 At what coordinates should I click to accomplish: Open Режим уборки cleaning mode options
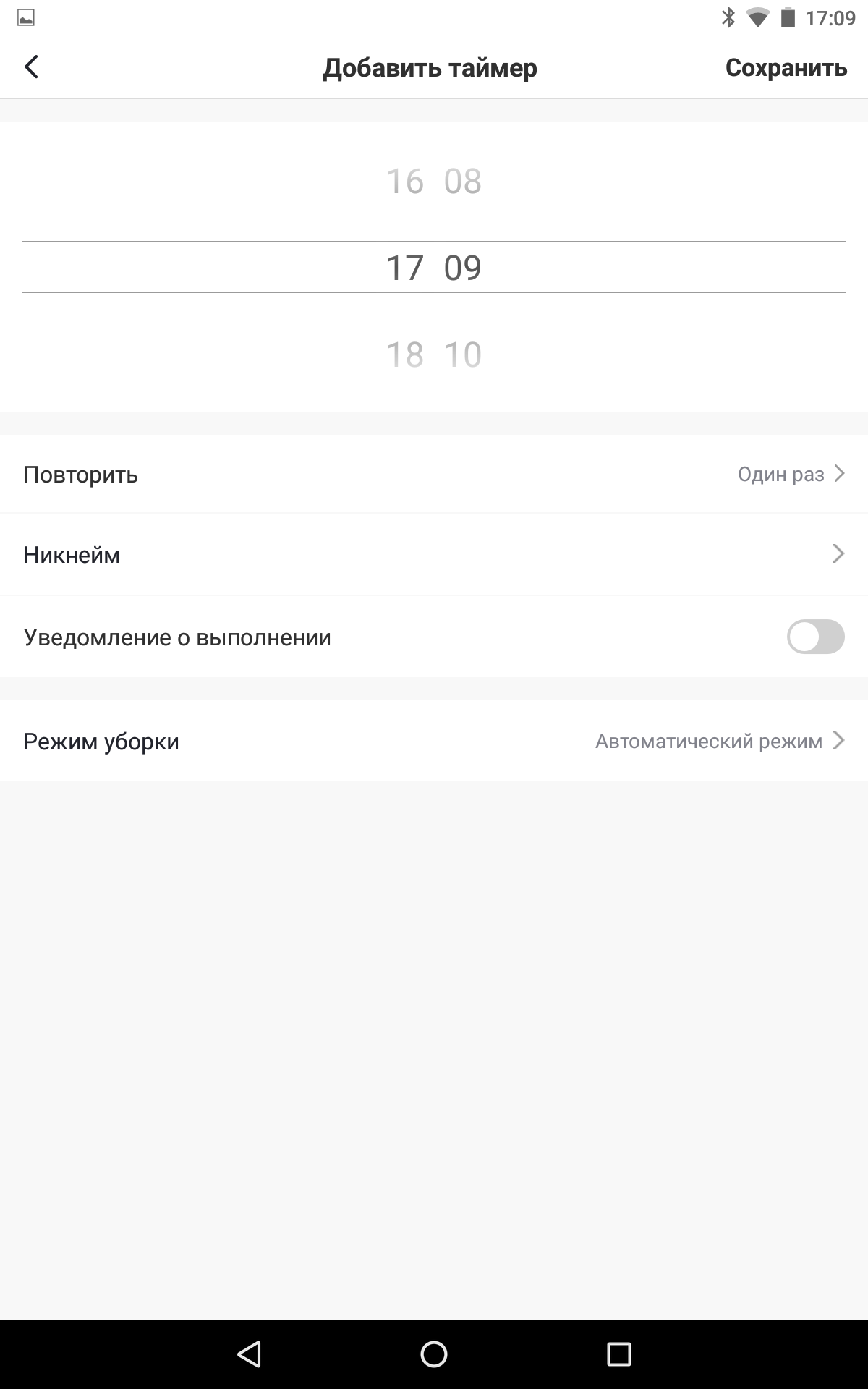434,742
